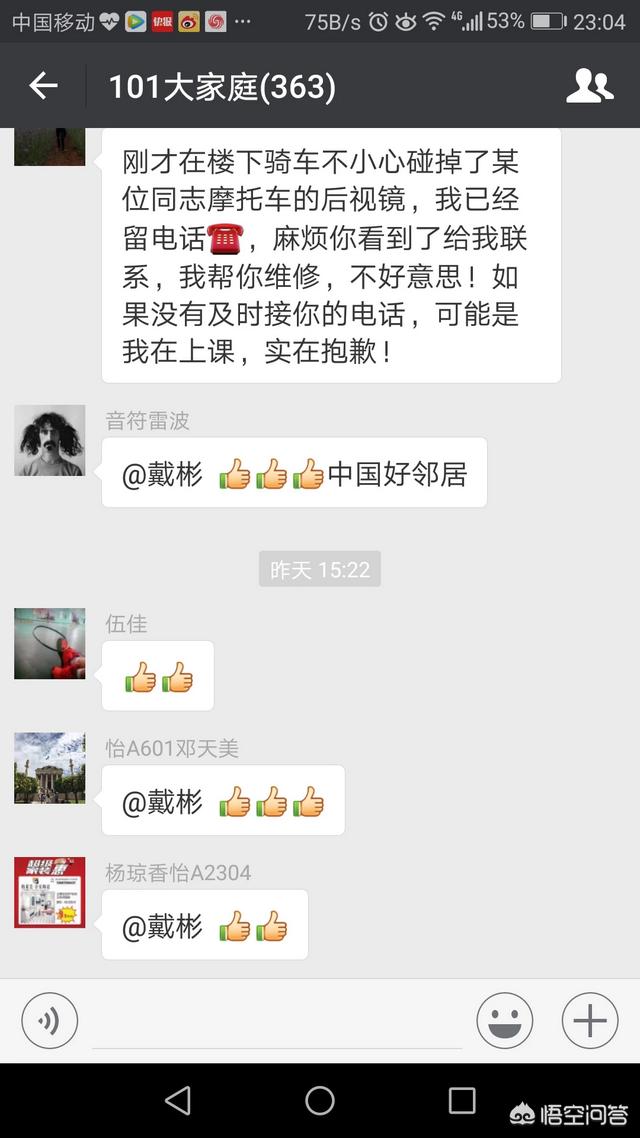640x1138 pixels.
Task: Switch to voice message input
Action: pos(49,1020)
